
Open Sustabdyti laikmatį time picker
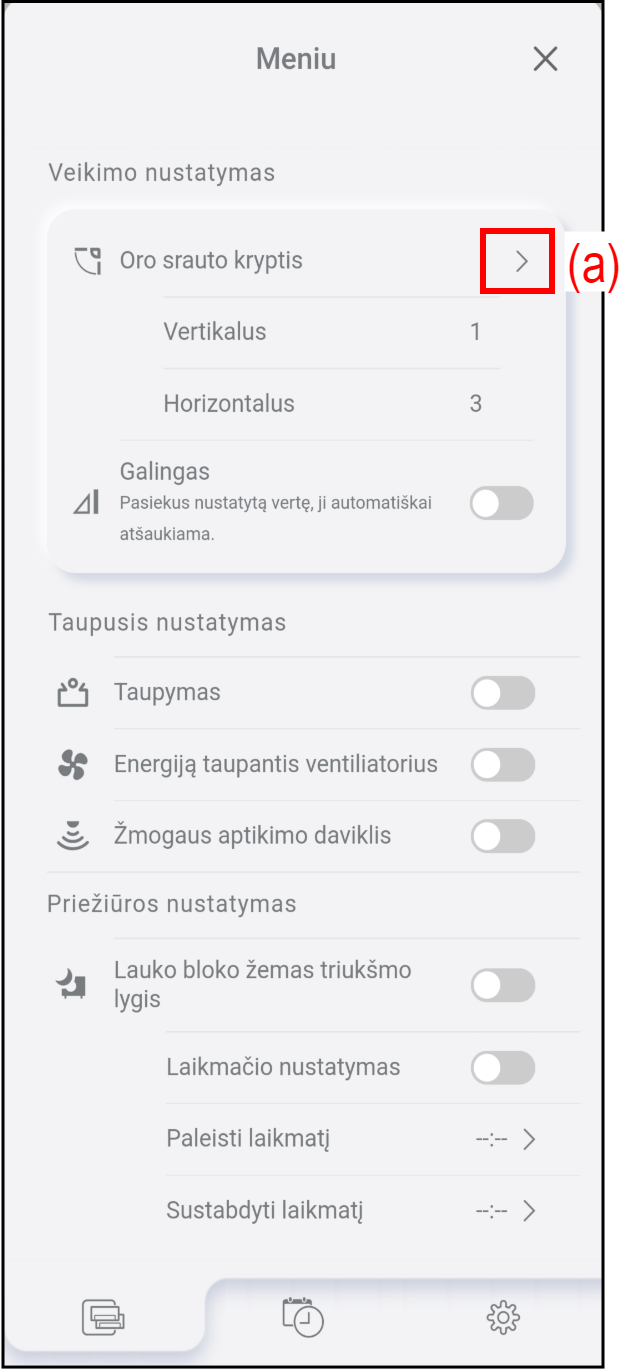(x=508, y=1211)
